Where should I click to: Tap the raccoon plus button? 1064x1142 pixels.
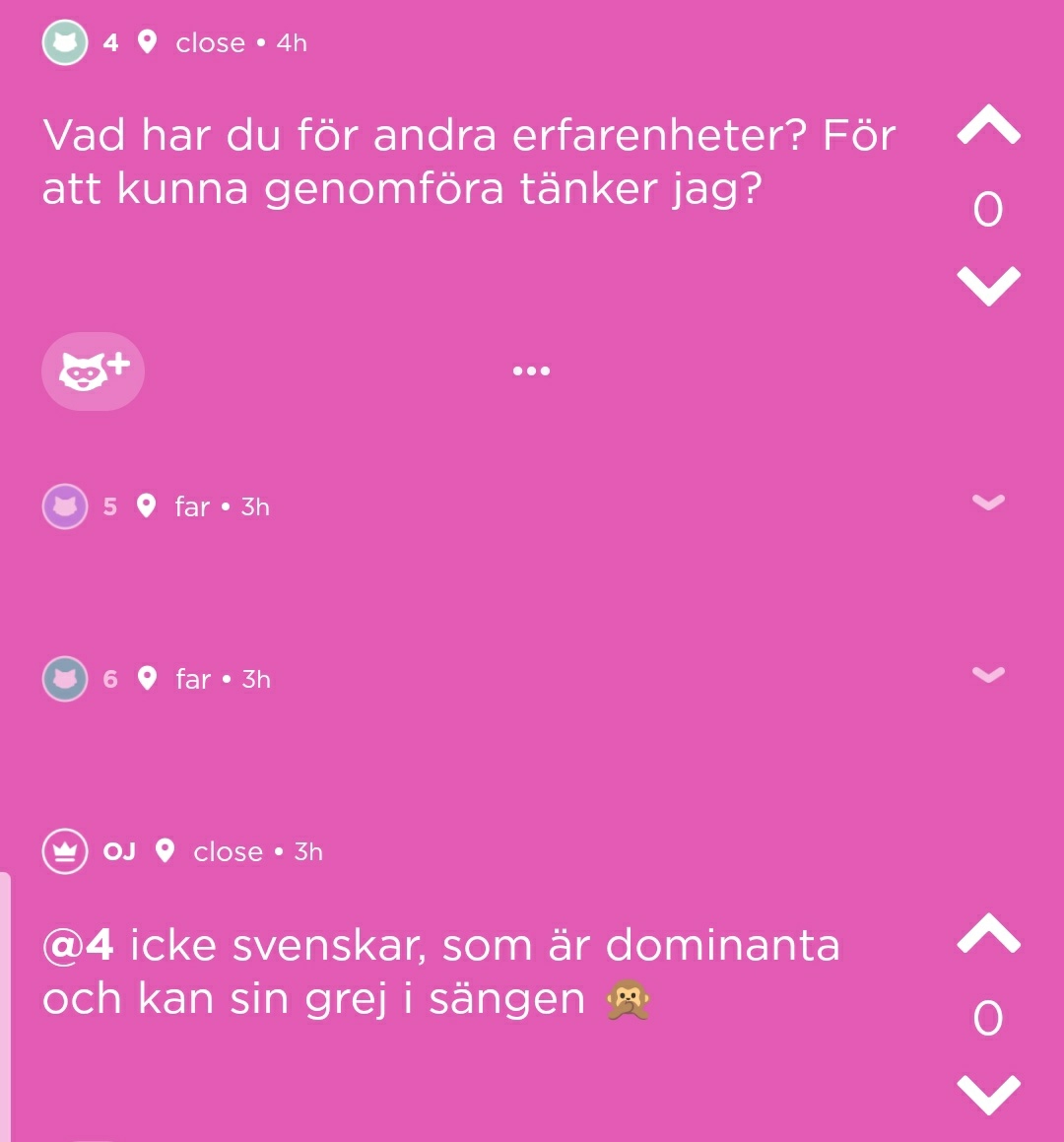[94, 371]
